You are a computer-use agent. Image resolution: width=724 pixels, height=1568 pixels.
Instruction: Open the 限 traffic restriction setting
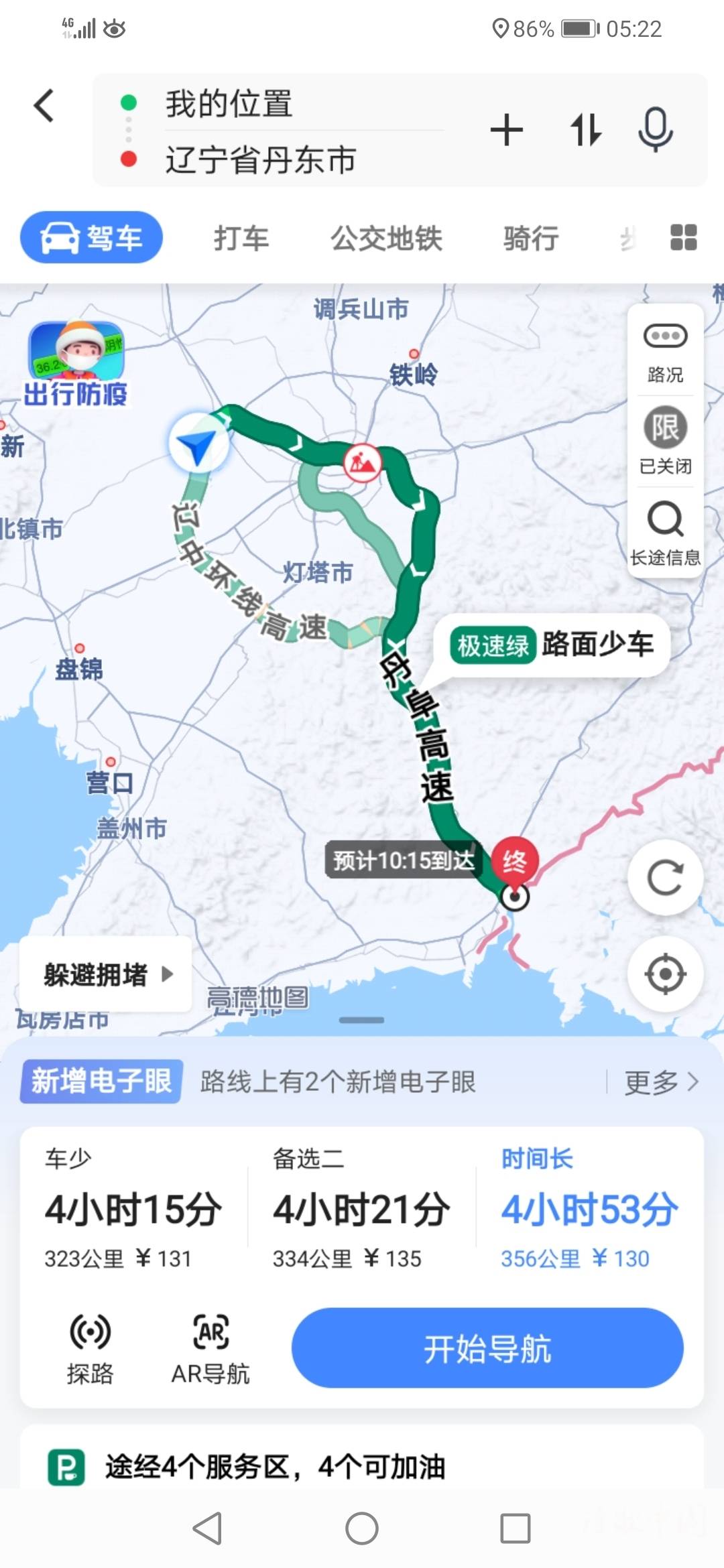coord(665,440)
